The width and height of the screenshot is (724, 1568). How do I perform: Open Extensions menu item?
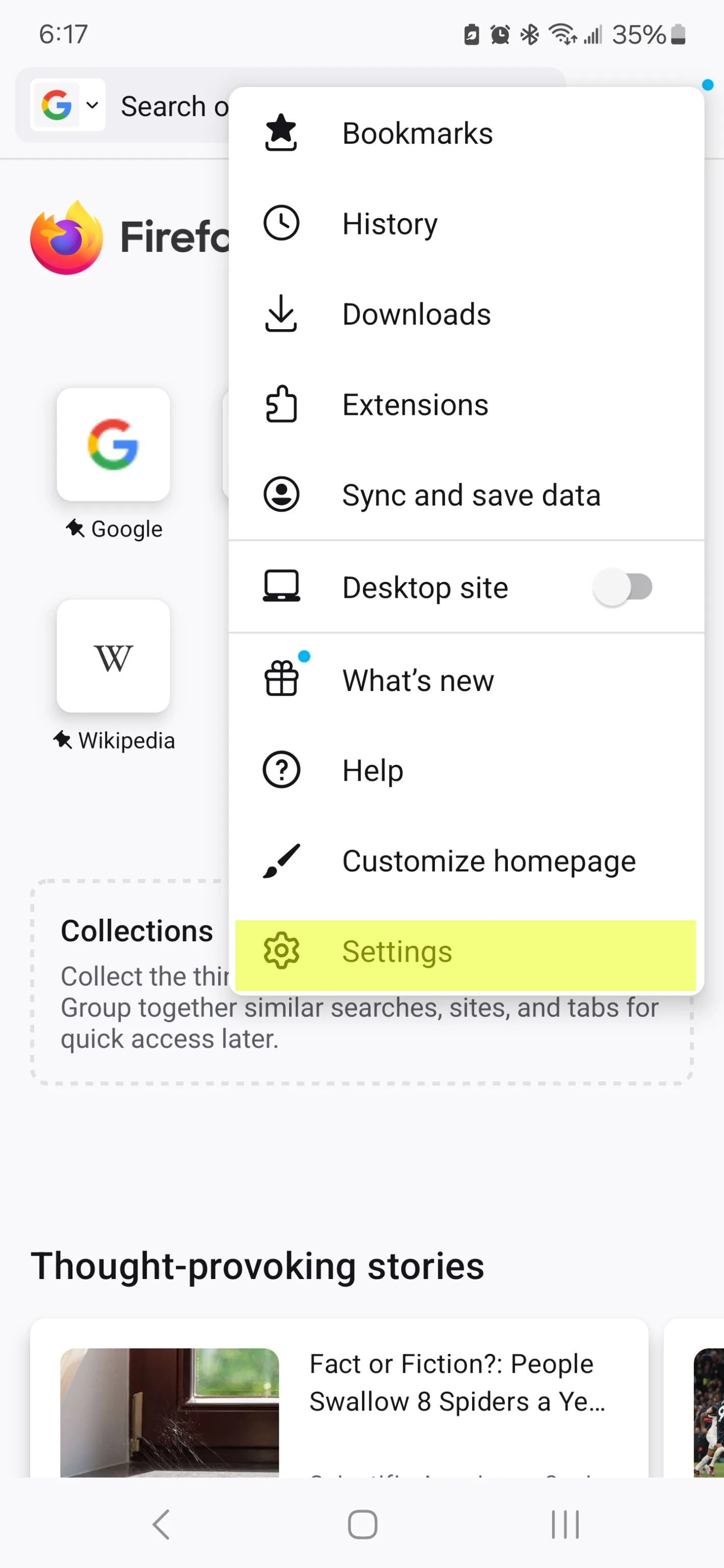415,405
